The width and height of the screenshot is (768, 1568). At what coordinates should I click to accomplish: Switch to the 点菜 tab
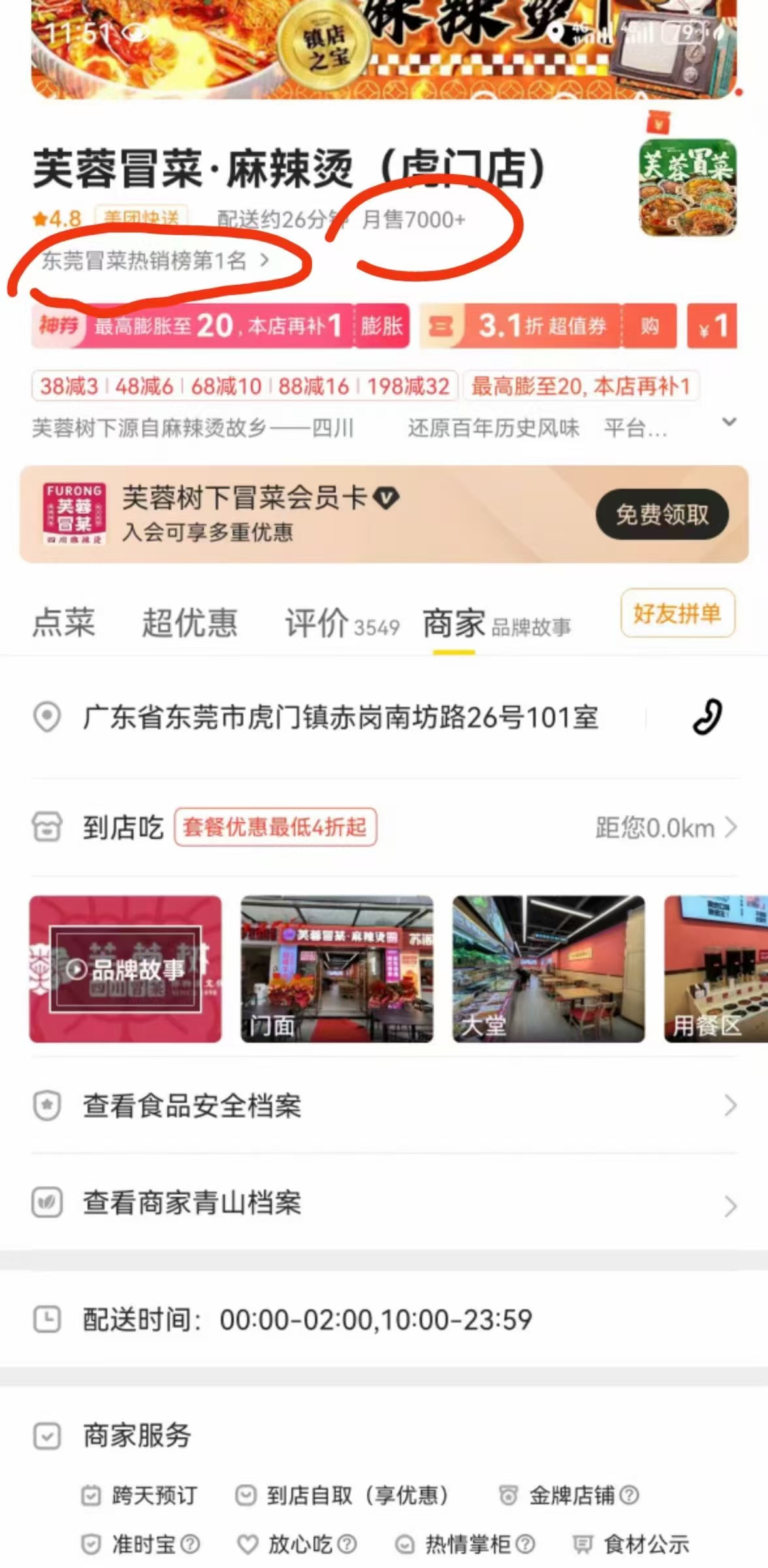[x=64, y=622]
